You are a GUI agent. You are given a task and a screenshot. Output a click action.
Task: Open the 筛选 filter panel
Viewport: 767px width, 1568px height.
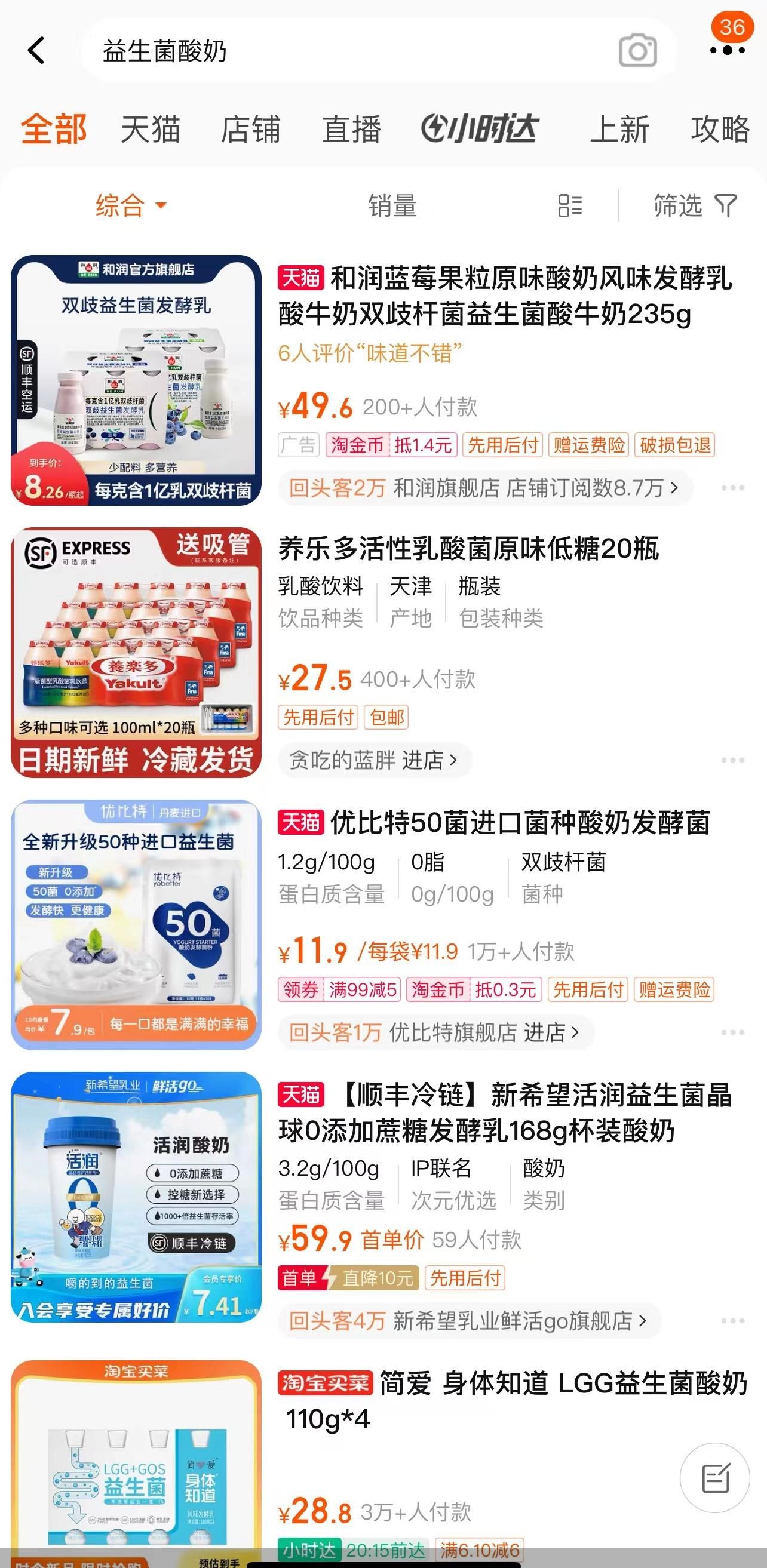pos(694,206)
